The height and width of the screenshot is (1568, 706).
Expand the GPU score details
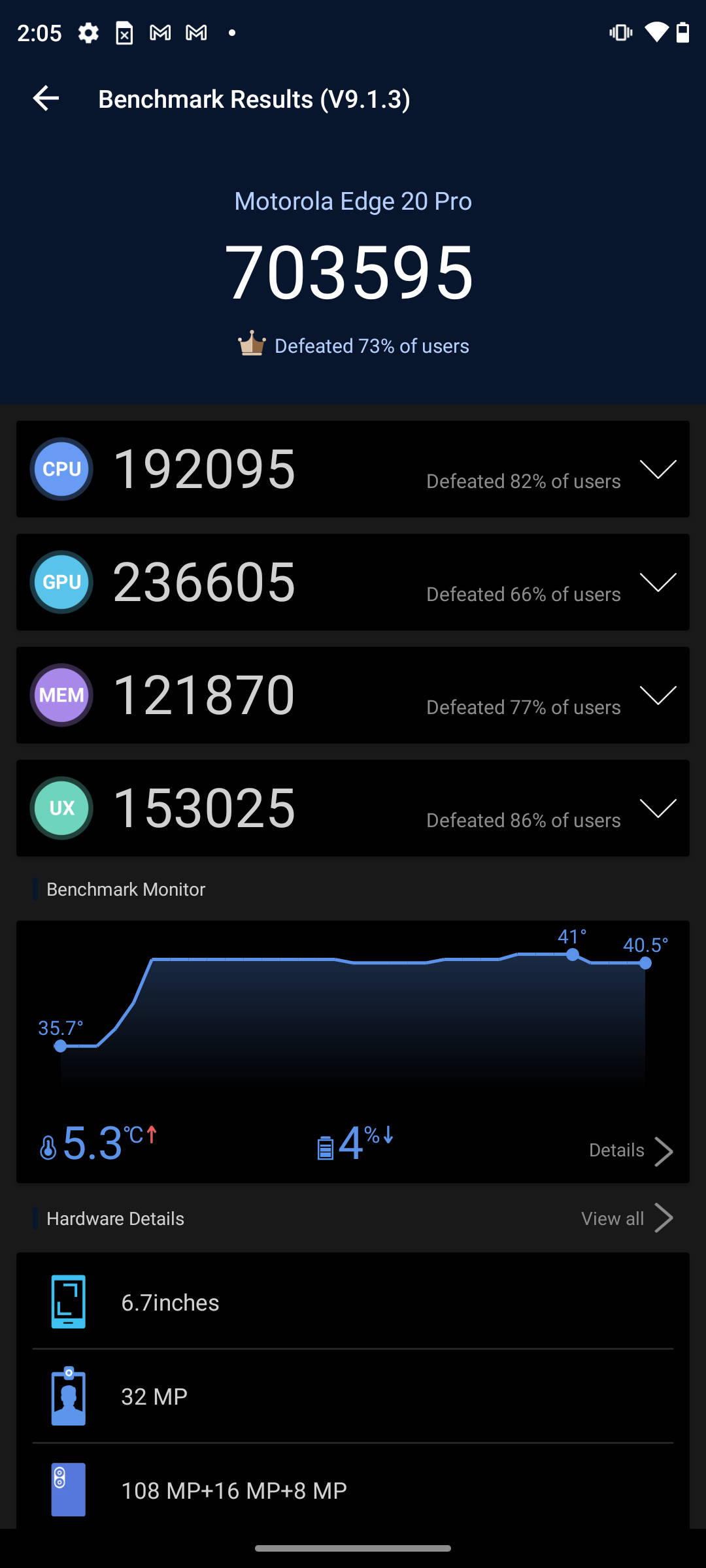pyautogui.click(x=658, y=582)
